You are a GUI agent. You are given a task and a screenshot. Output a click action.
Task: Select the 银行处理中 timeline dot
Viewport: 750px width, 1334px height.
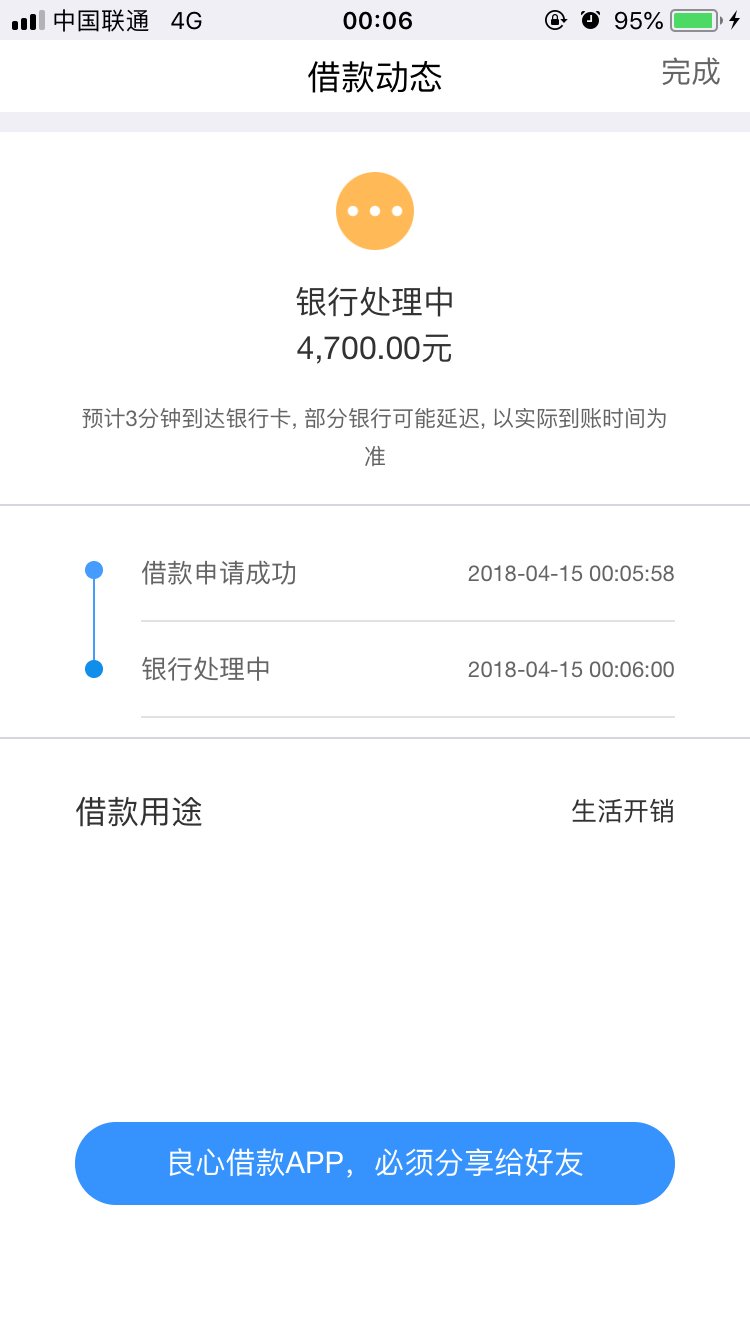click(95, 668)
